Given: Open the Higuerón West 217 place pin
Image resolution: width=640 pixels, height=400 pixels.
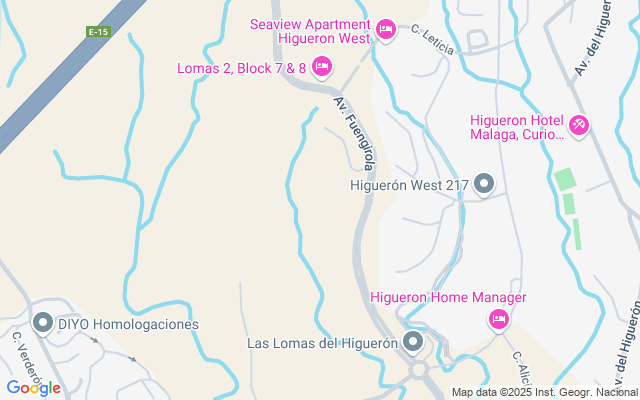Looking at the screenshot, I should pos(484,184).
